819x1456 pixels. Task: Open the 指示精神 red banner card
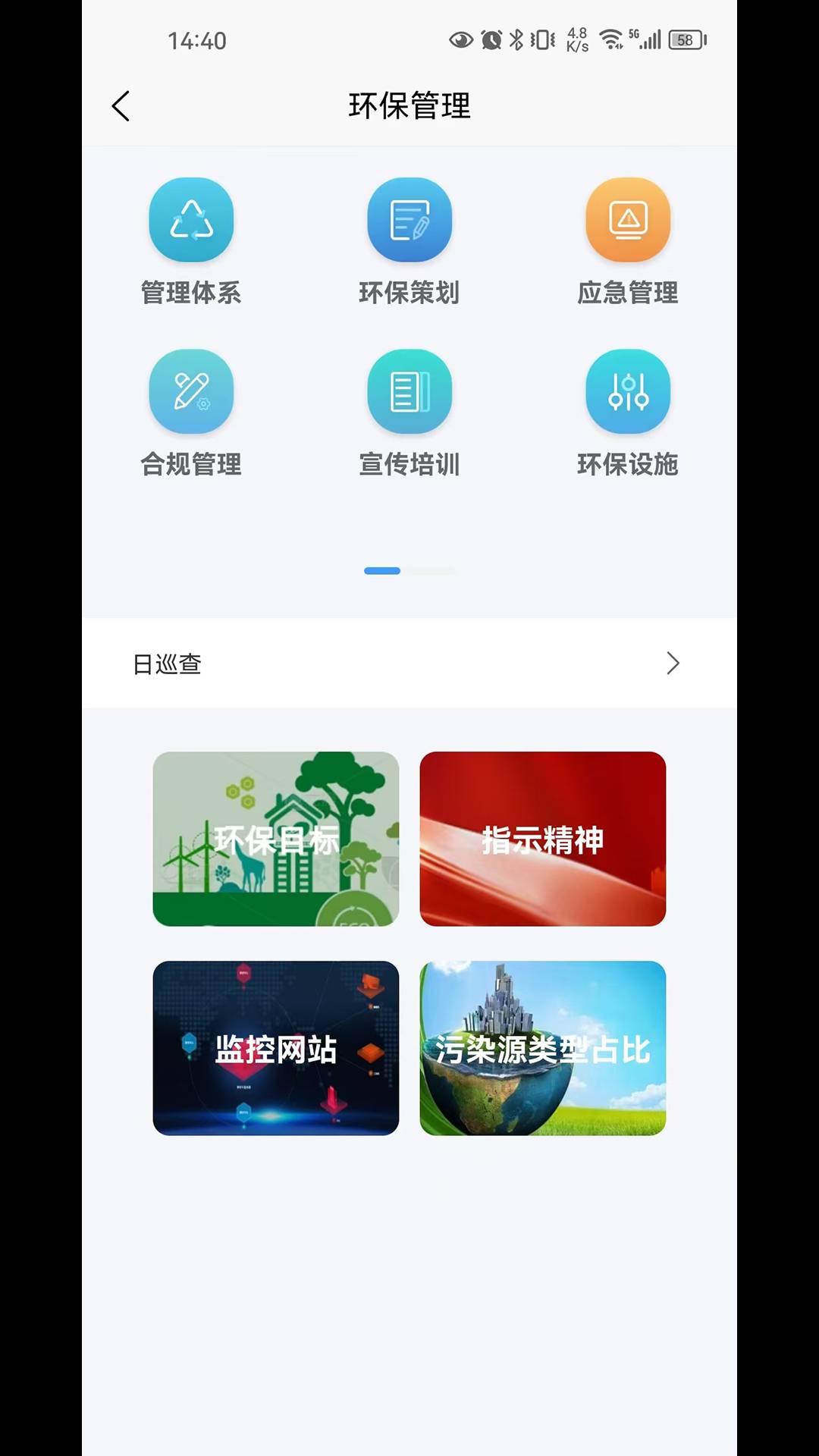[x=543, y=838]
